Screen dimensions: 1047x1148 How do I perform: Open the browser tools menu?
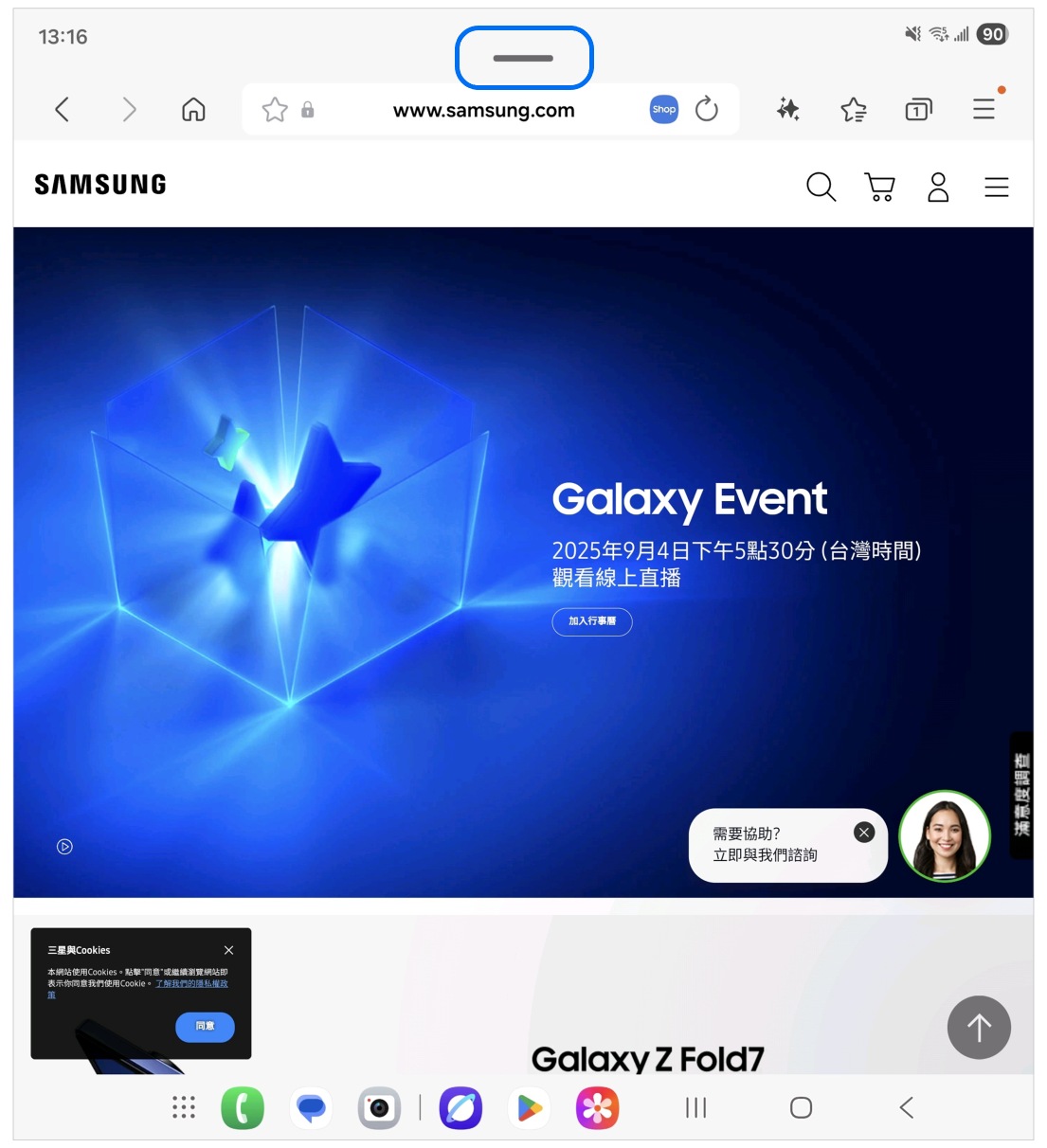(984, 110)
